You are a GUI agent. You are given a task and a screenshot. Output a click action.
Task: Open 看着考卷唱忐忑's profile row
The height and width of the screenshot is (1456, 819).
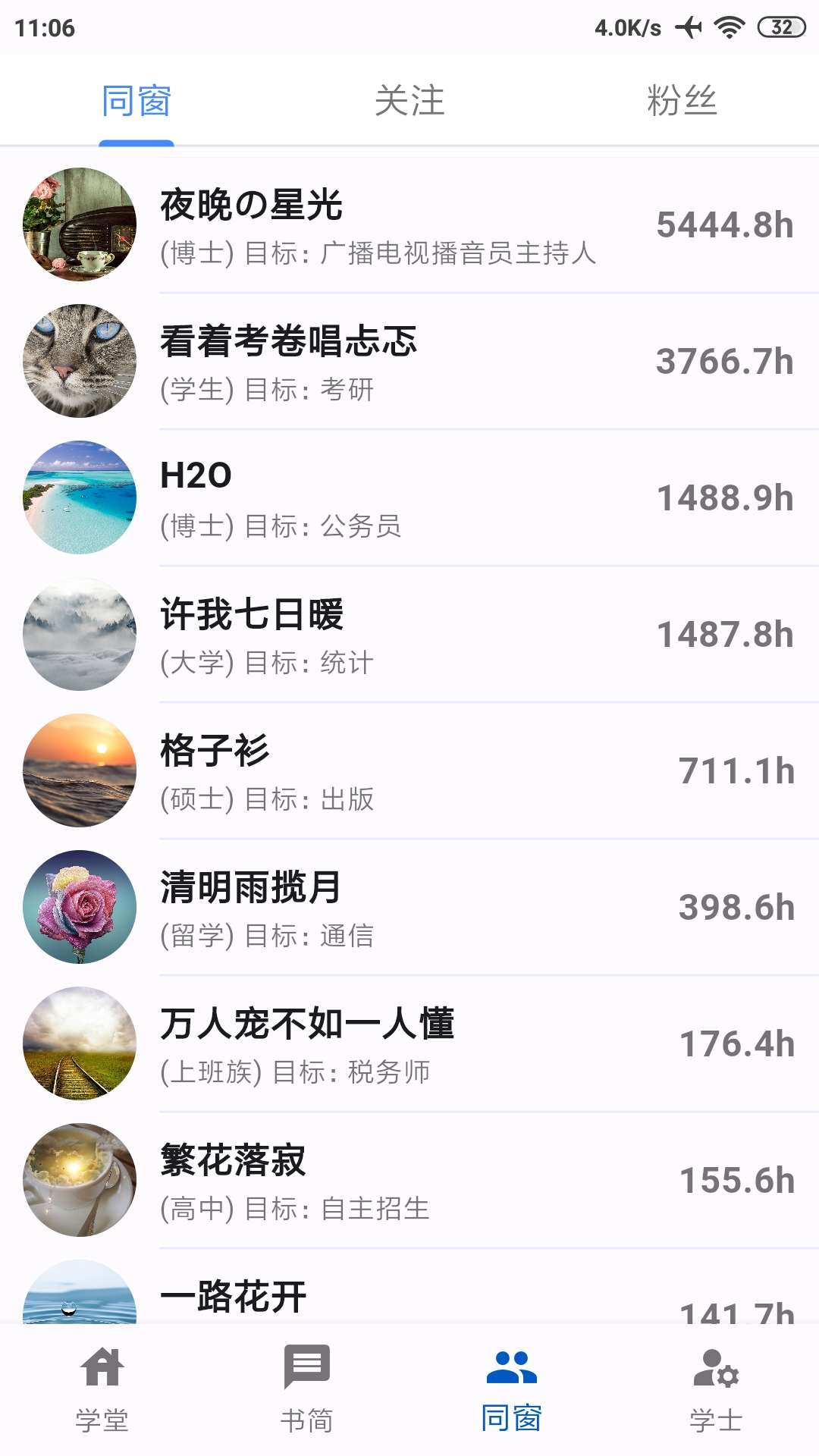pos(409,362)
